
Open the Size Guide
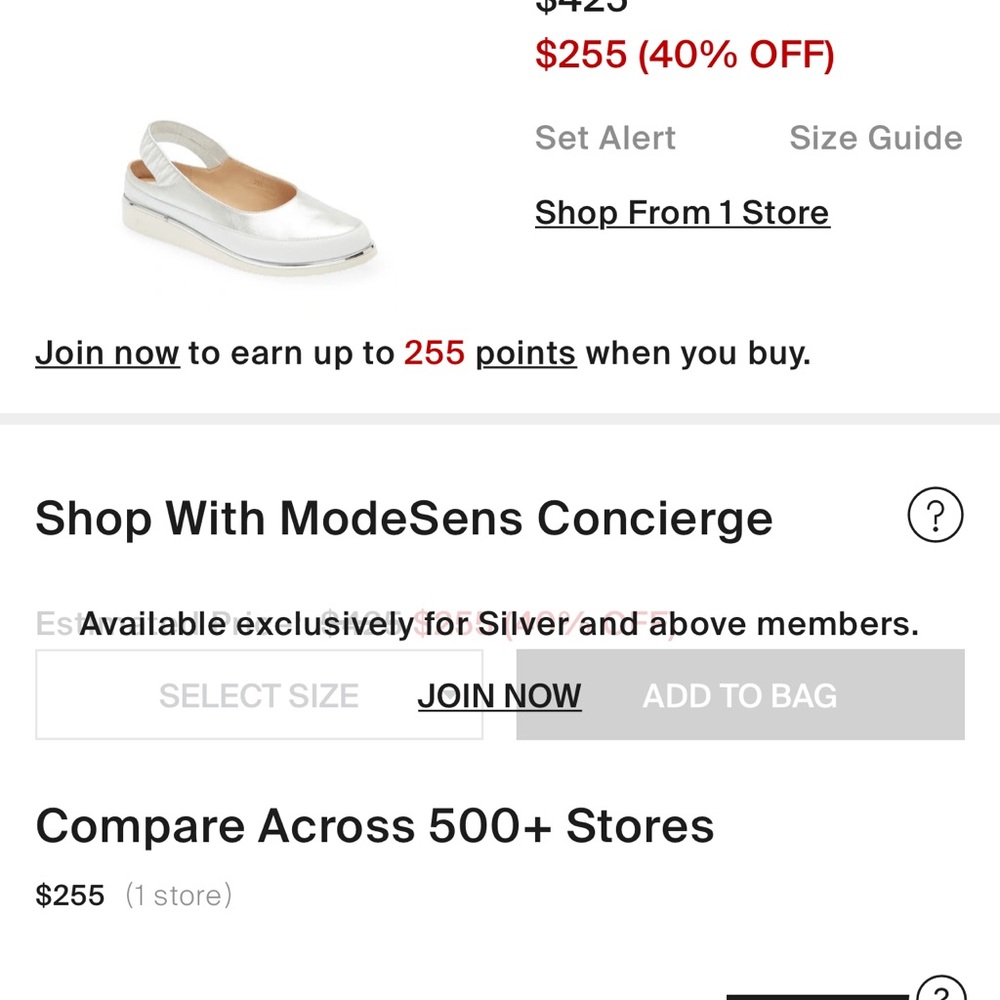click(875, 138)
